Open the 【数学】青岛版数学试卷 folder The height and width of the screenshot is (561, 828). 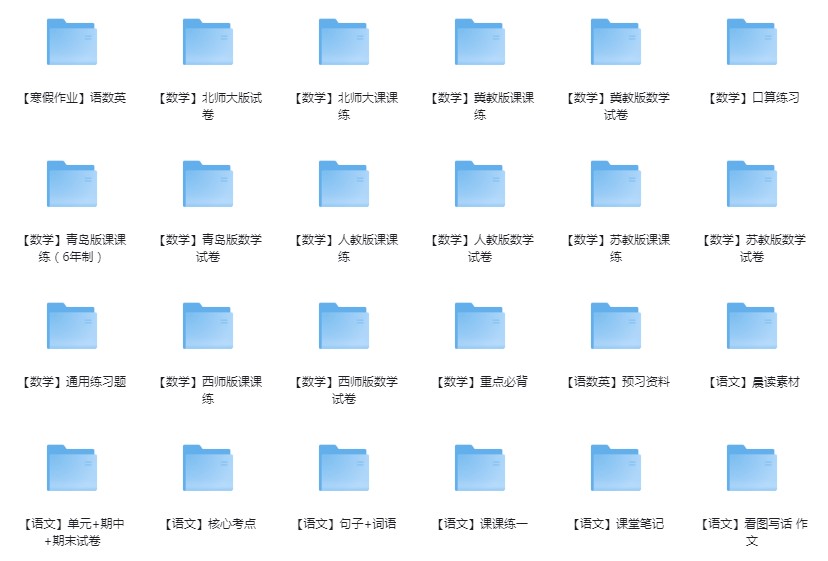coord(208,185)
